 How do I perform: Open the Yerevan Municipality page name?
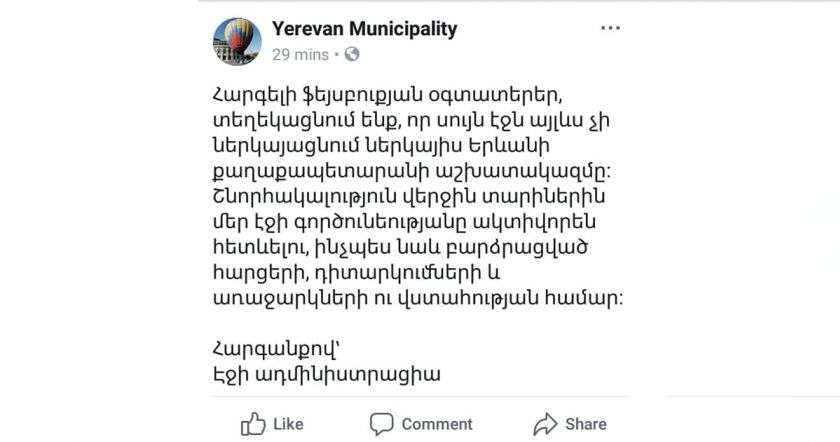coord(364,29)
